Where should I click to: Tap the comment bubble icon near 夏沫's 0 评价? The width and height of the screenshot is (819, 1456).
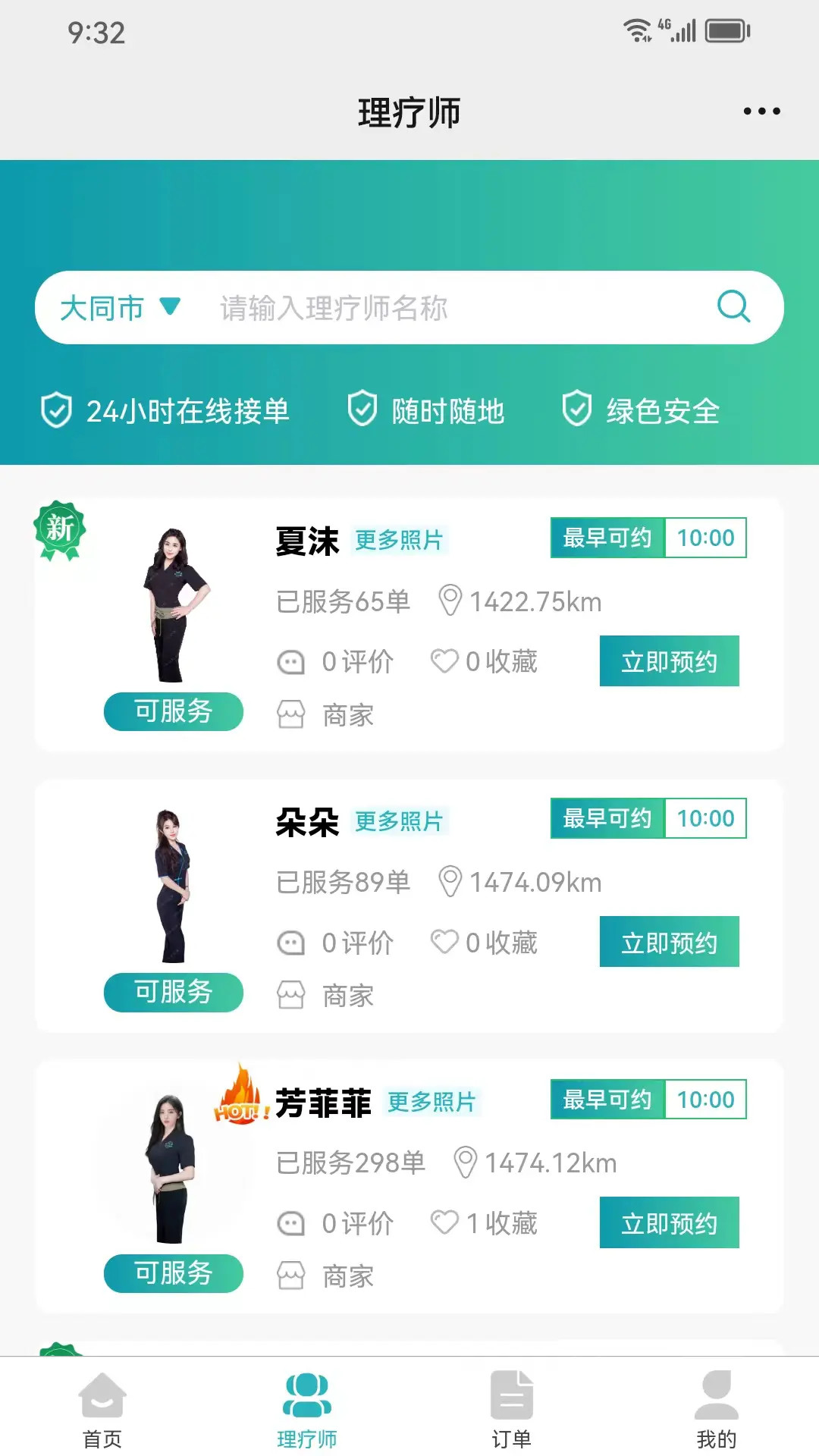[x=291, y=661]
